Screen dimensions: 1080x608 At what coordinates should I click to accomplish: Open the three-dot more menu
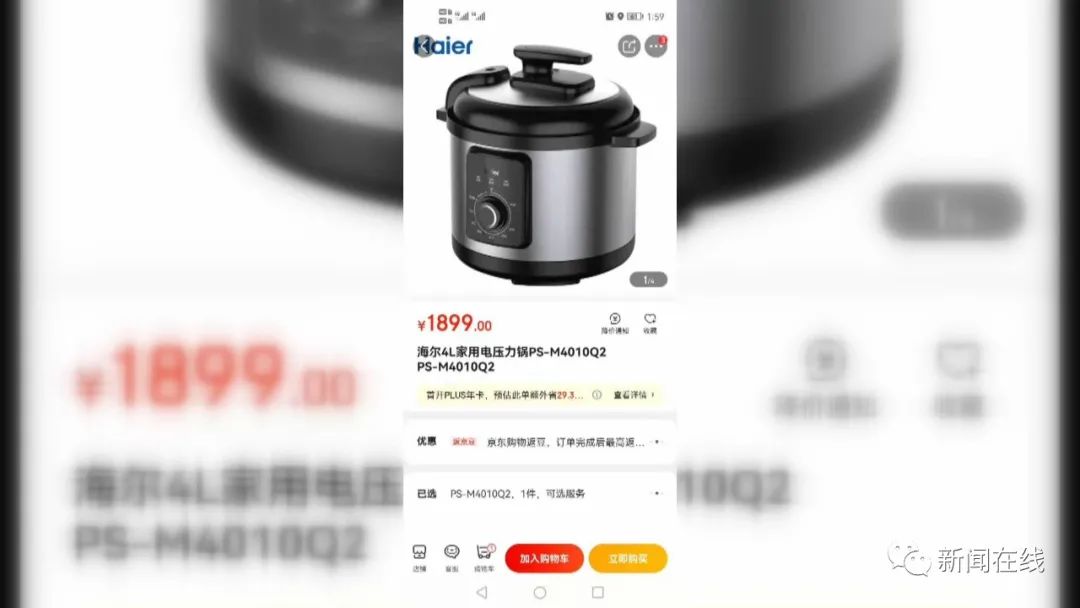(655, 46)
